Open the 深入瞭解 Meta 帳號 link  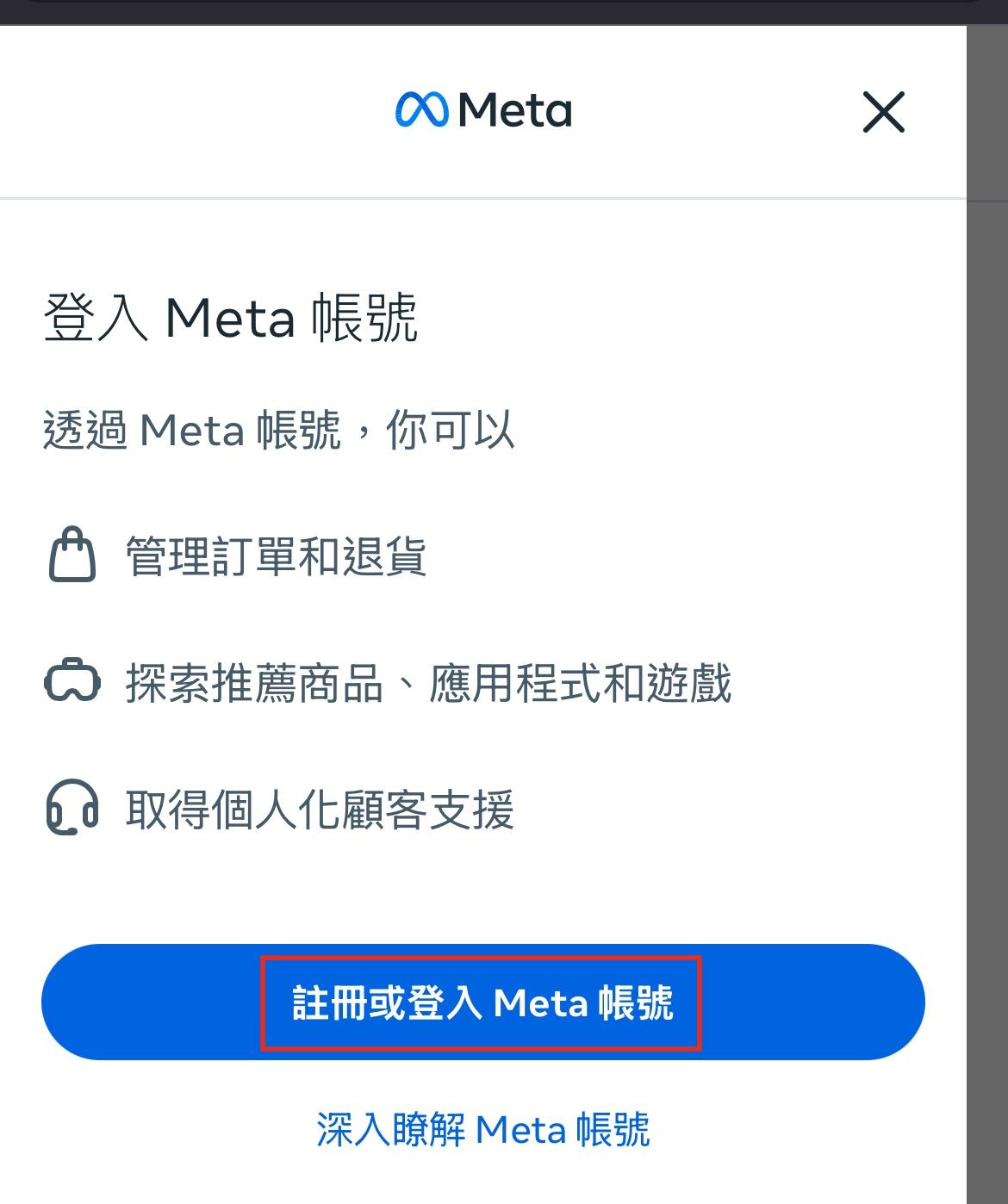pyautogui.click(x=484, y=1129)
